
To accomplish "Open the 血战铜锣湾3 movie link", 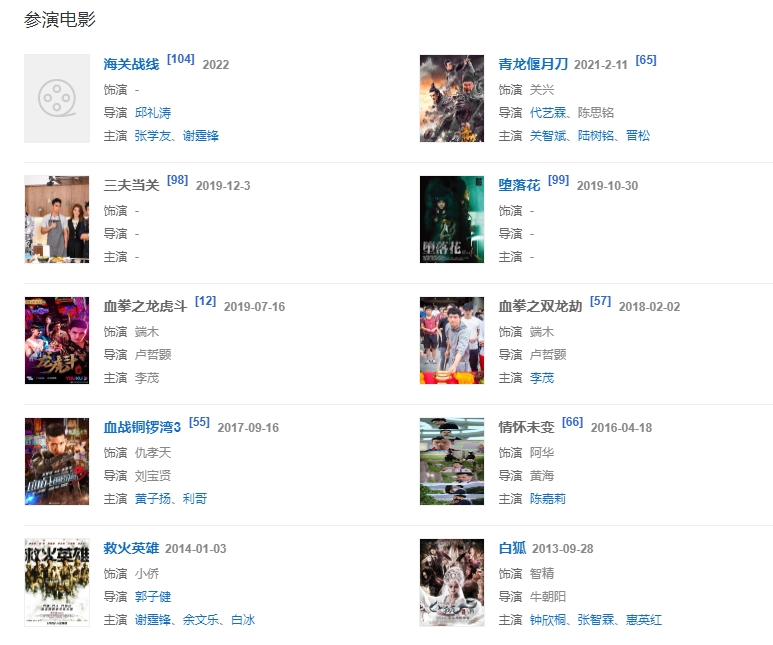I will [x=142, y=427].
